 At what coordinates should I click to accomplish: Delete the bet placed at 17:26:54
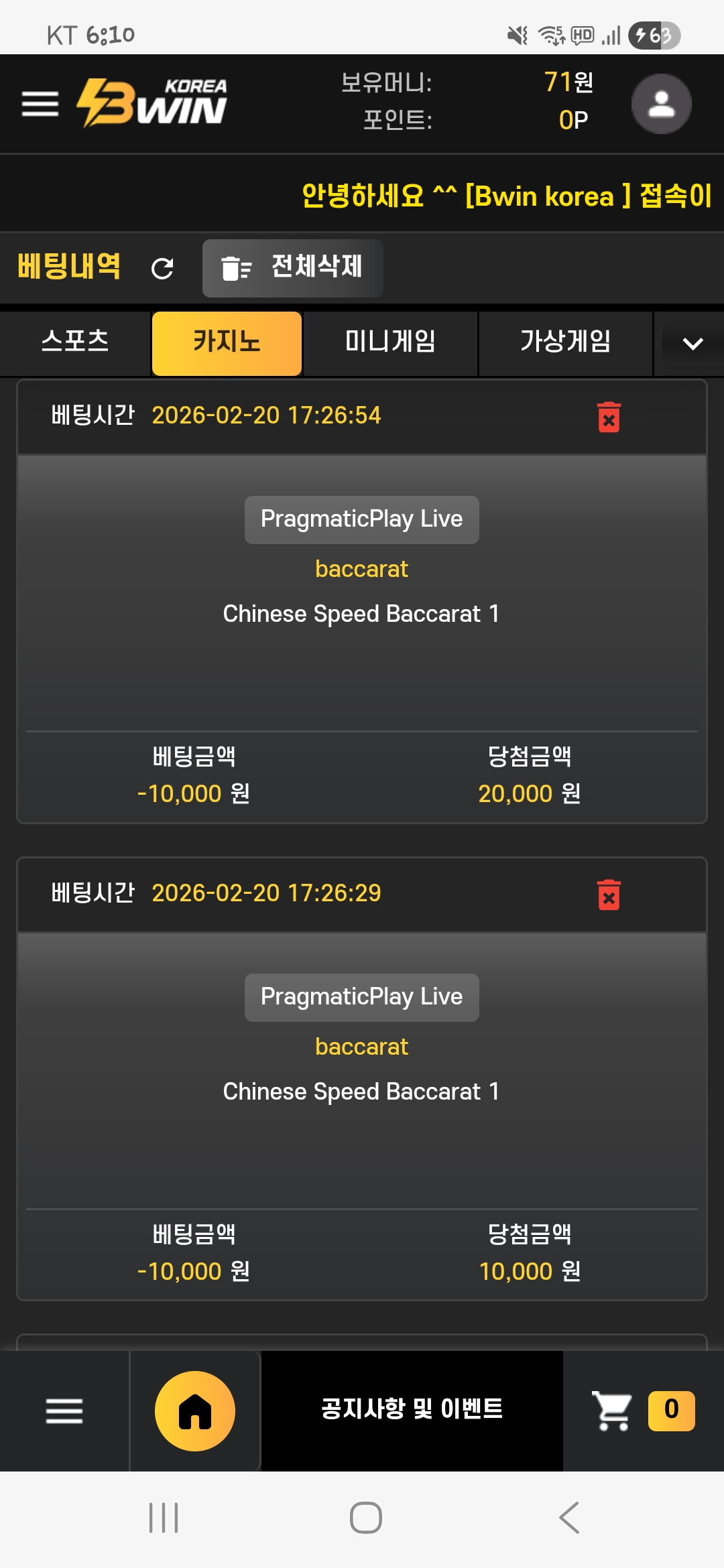tap(609, 417)
